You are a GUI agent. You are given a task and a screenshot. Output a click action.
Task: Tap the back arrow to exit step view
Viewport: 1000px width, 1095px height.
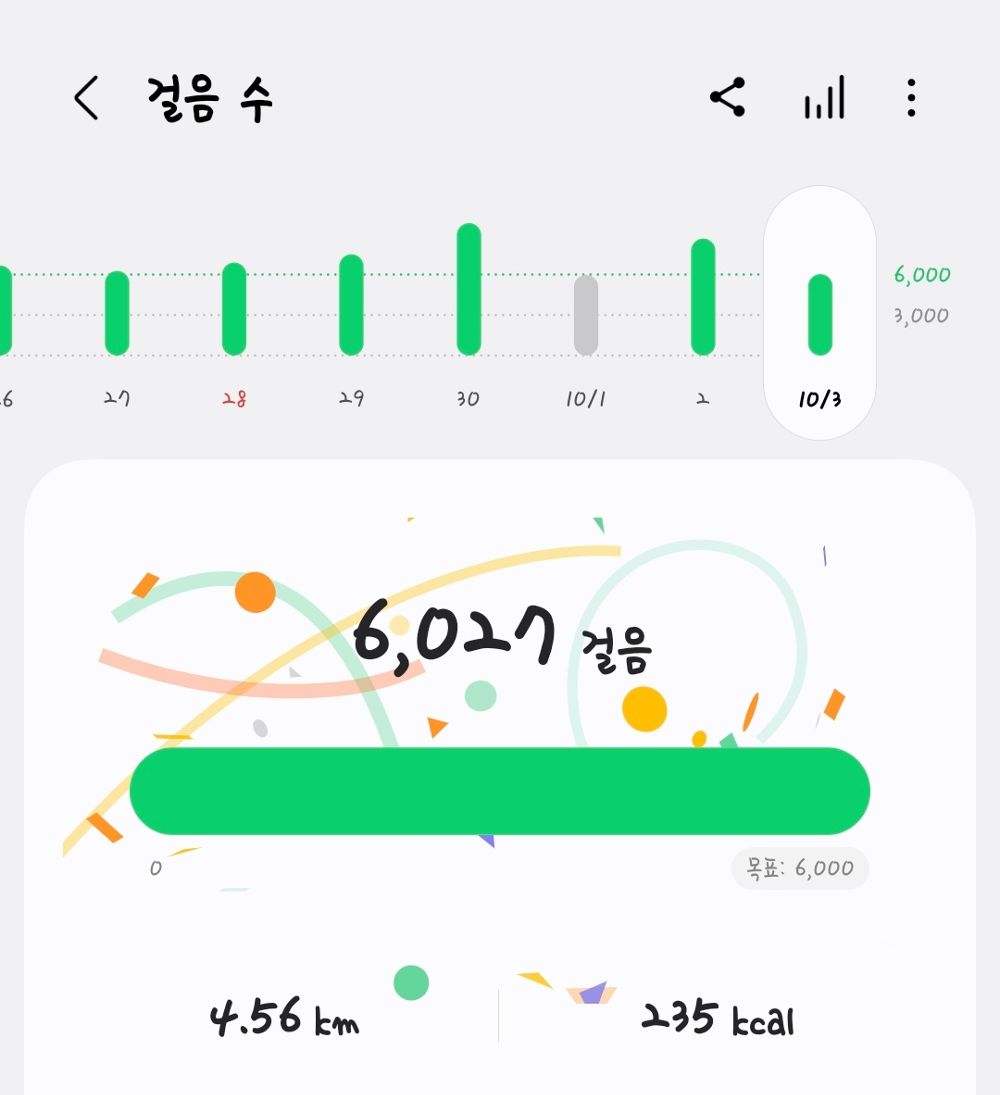pos(86,97)
